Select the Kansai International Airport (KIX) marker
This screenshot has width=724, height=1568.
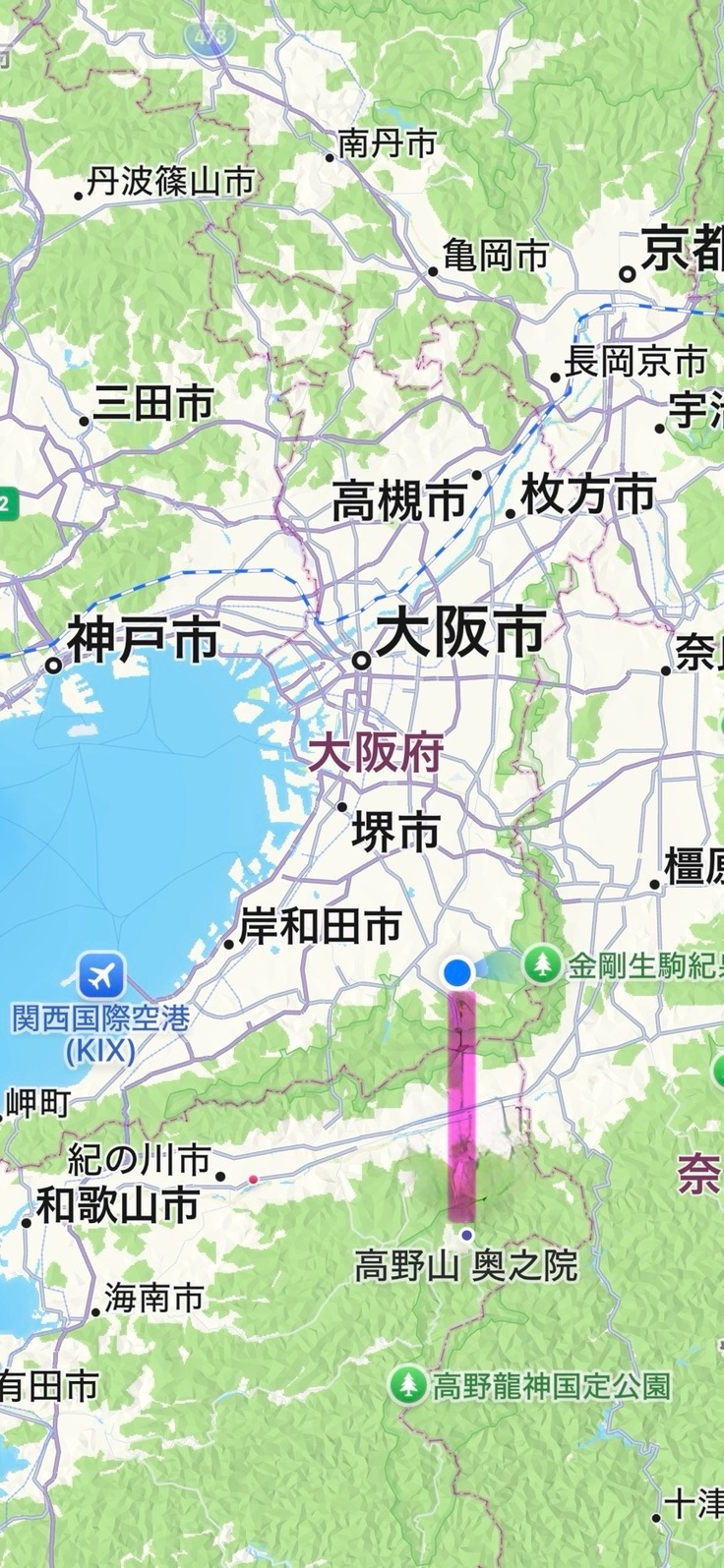click(x=101, y=976)
